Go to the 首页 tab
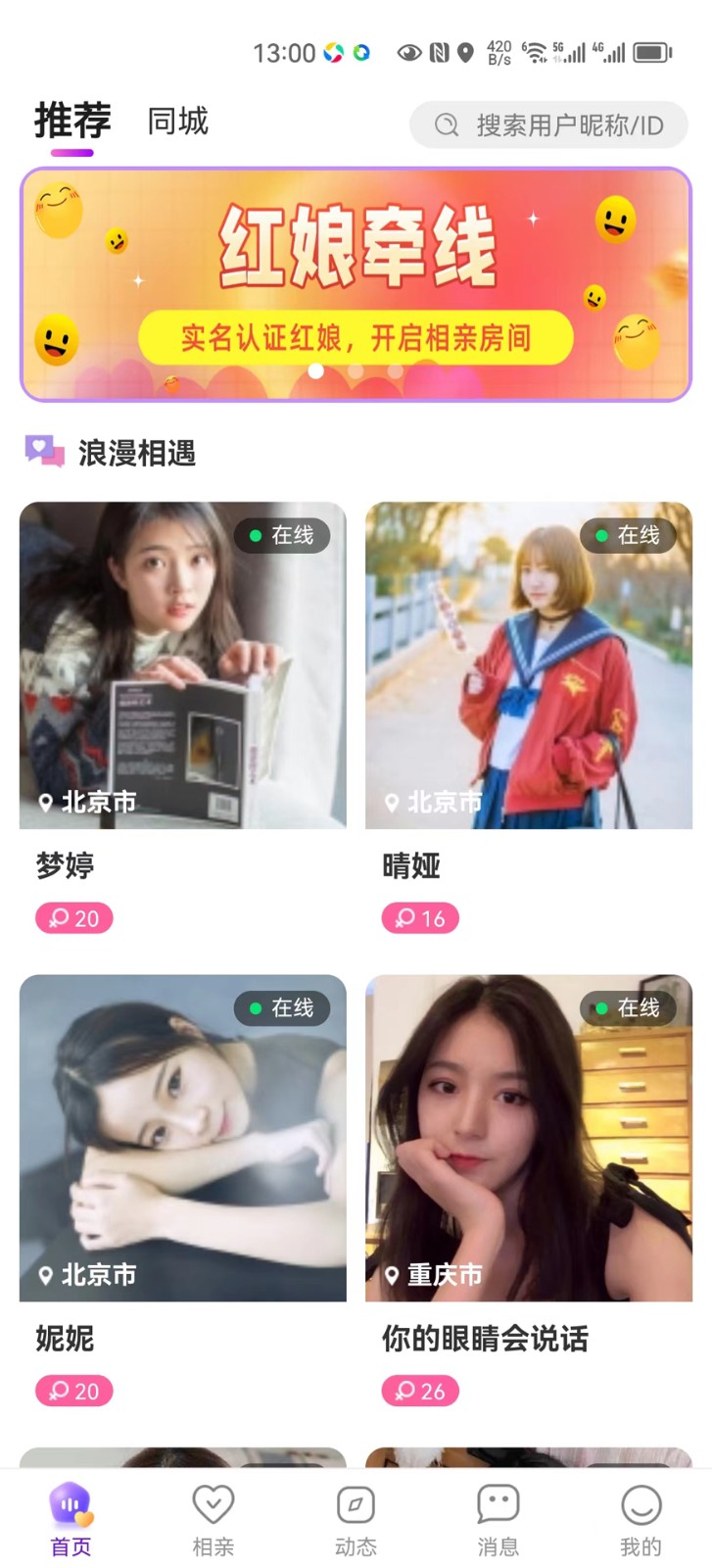 point(71,1519)
